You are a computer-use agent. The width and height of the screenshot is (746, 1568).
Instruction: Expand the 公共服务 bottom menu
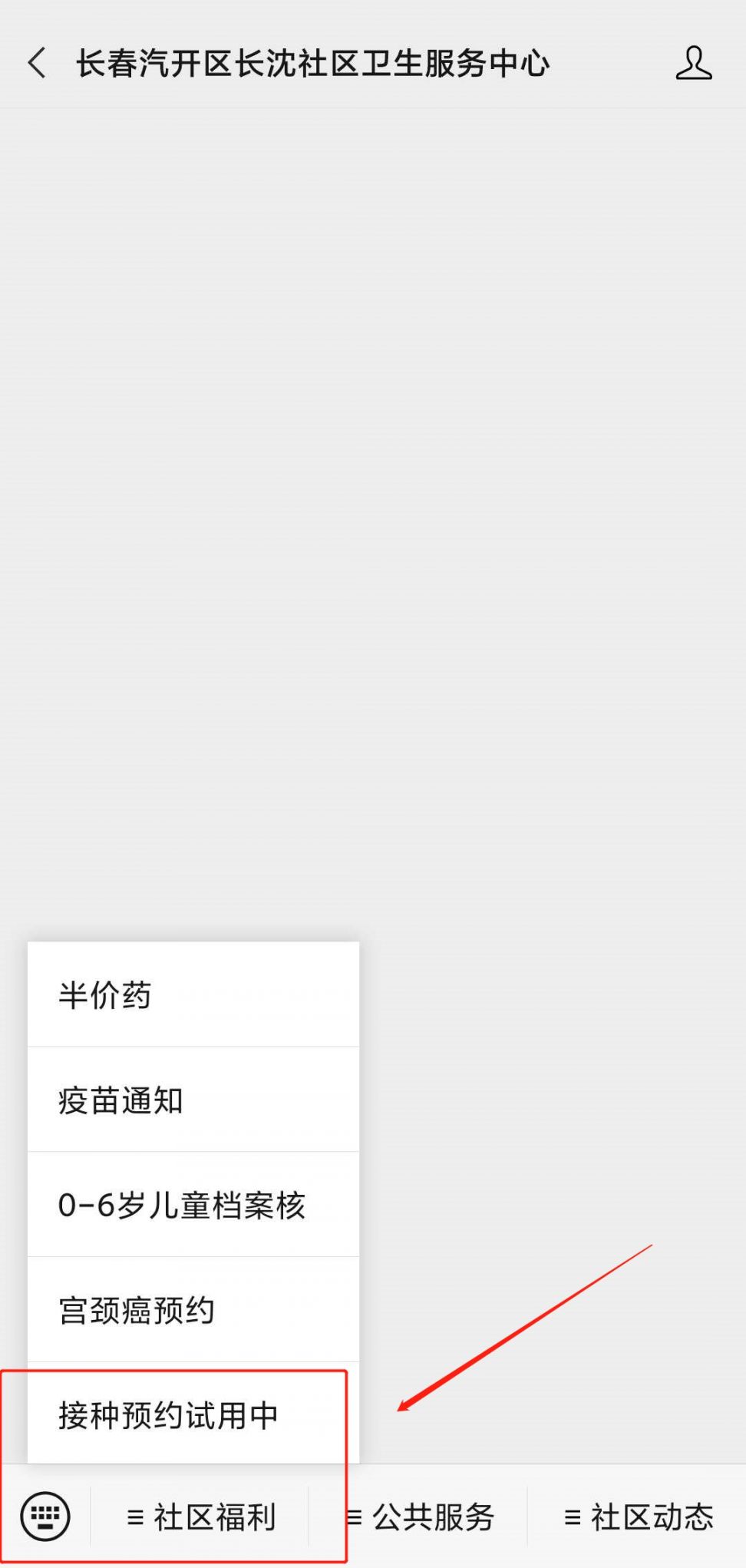[418, 1517]
